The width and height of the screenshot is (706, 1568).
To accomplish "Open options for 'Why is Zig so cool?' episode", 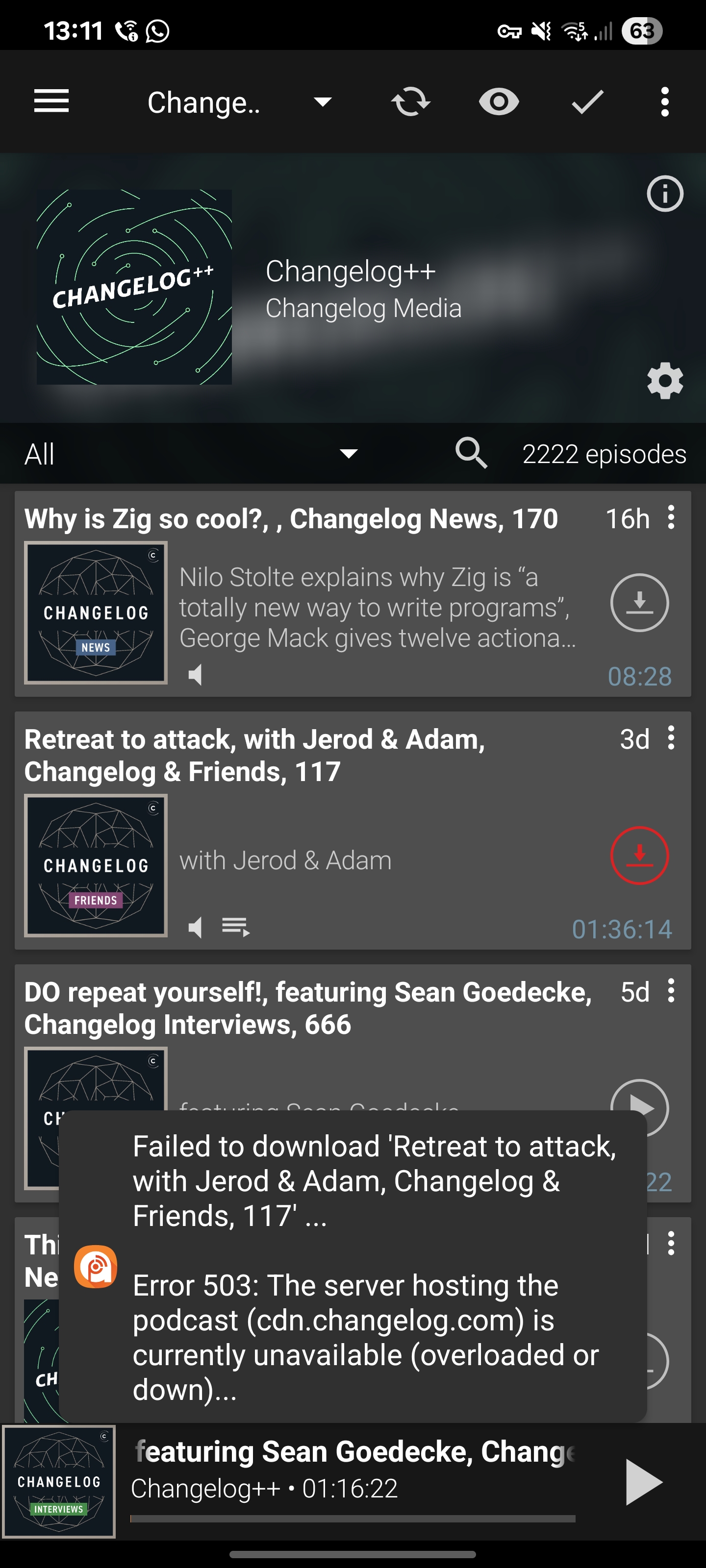I will coord(671,518).
